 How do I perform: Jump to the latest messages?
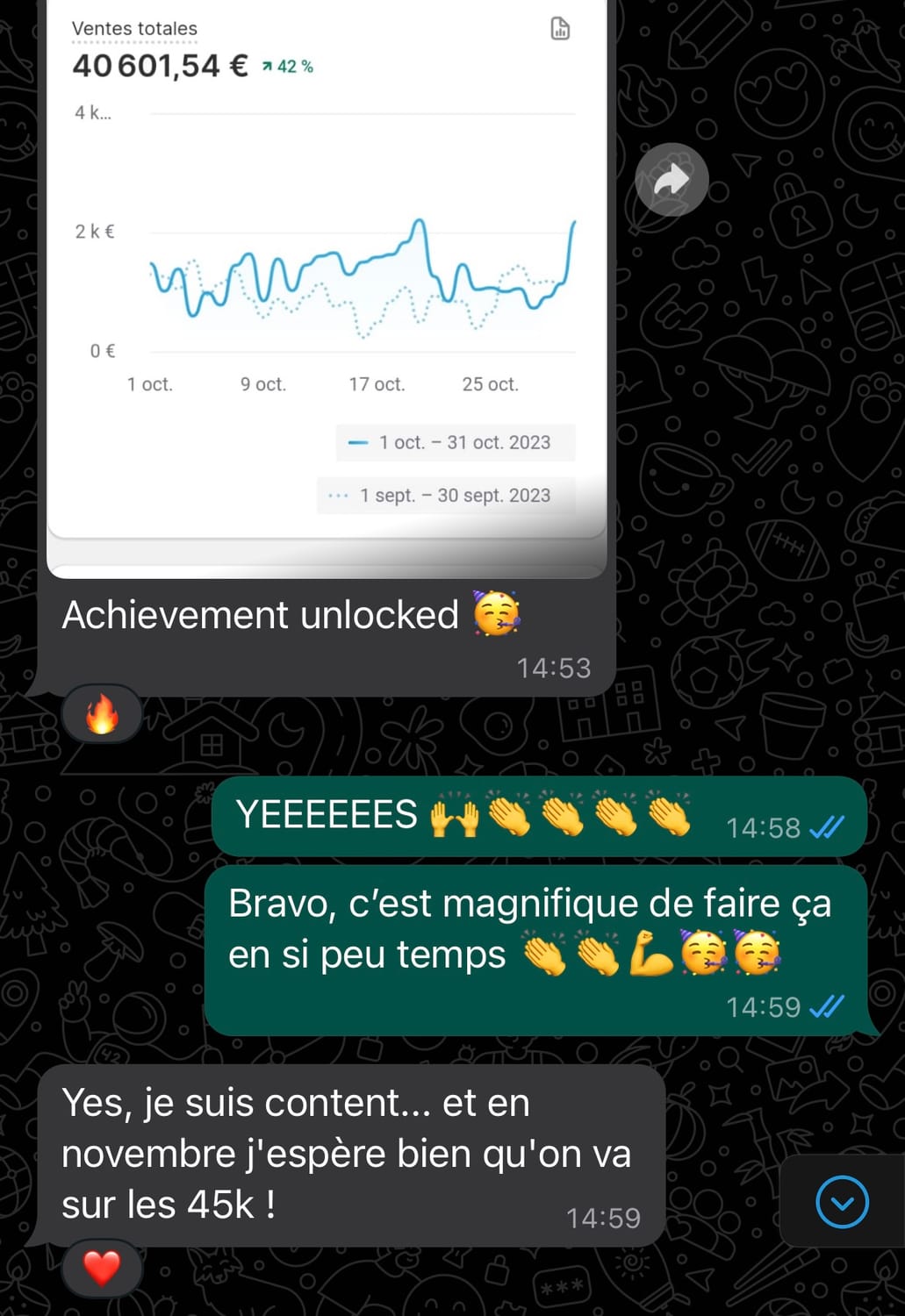point(842,1202)
